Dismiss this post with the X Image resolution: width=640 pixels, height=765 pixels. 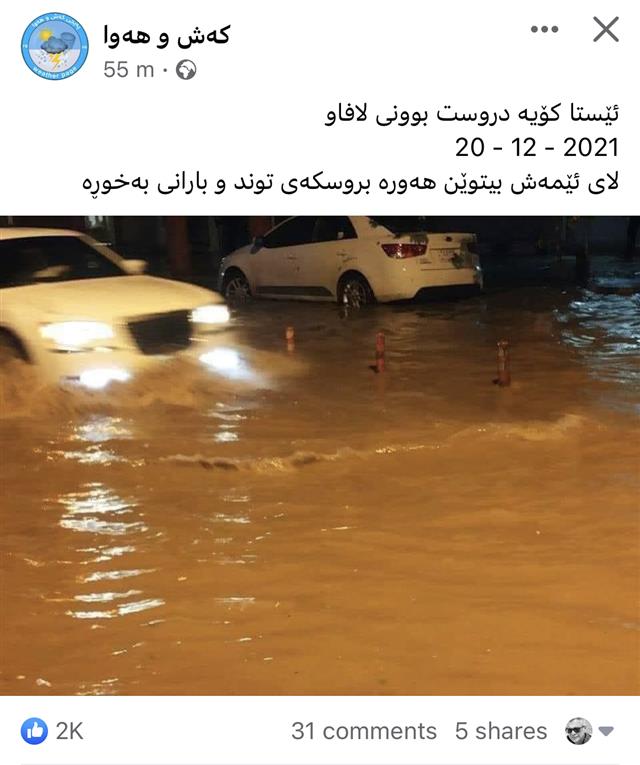[x=606, y=30]
